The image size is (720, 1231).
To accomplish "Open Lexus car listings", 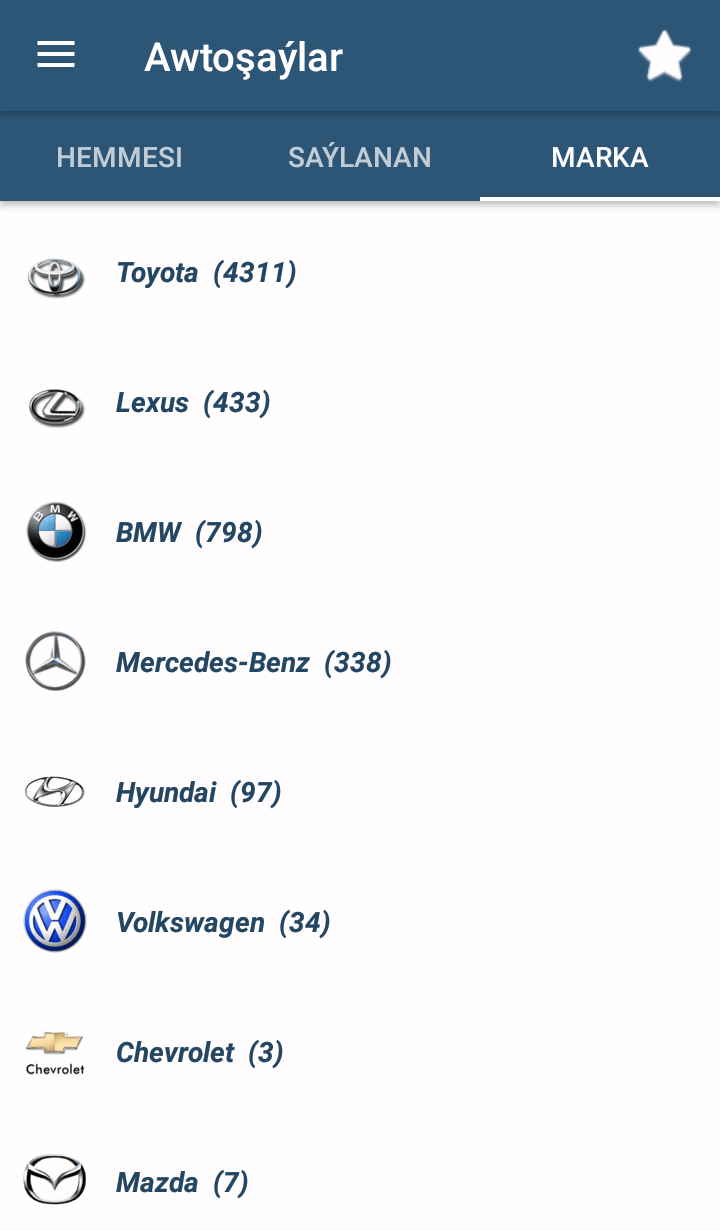I will click(193, 403).
